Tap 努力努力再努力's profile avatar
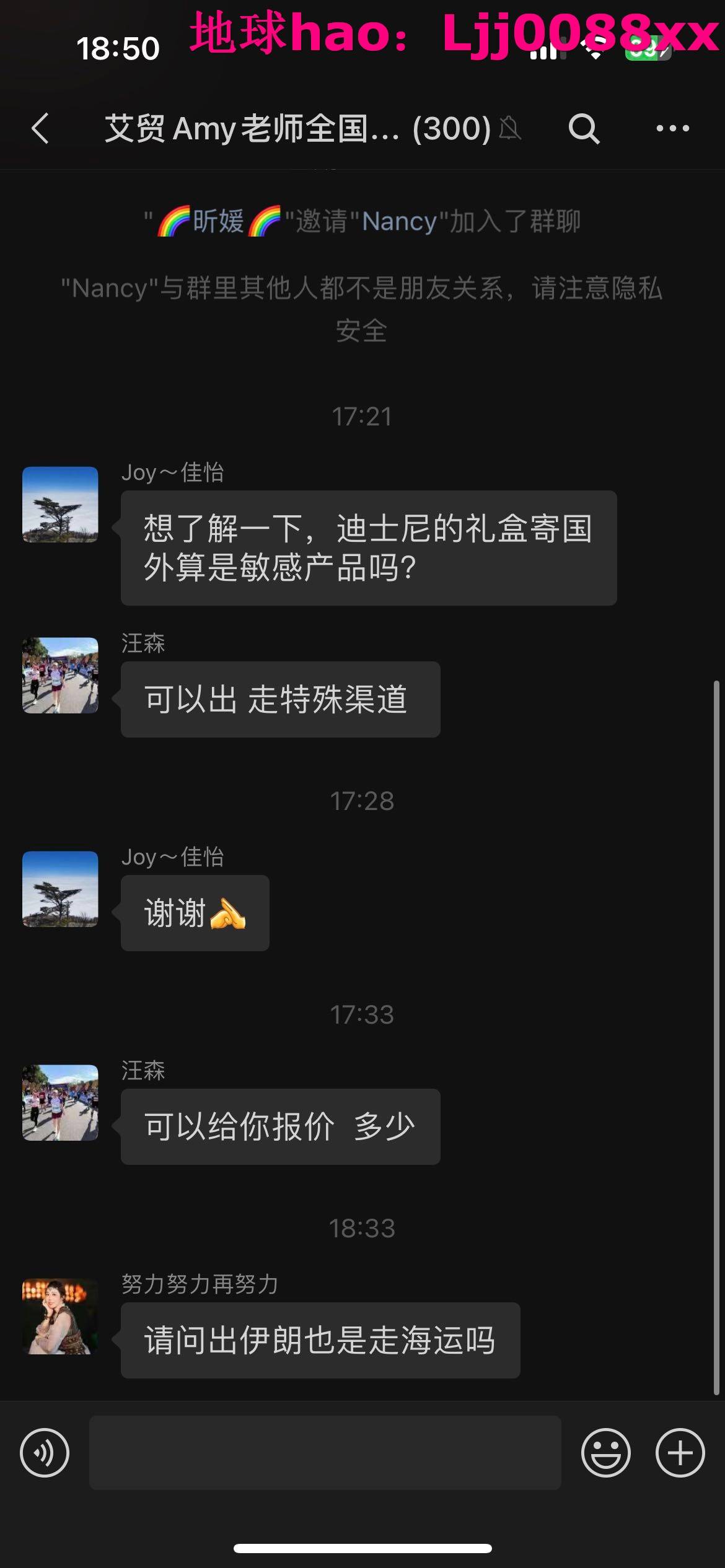Screen dimensions: 725x1568 60,1317
